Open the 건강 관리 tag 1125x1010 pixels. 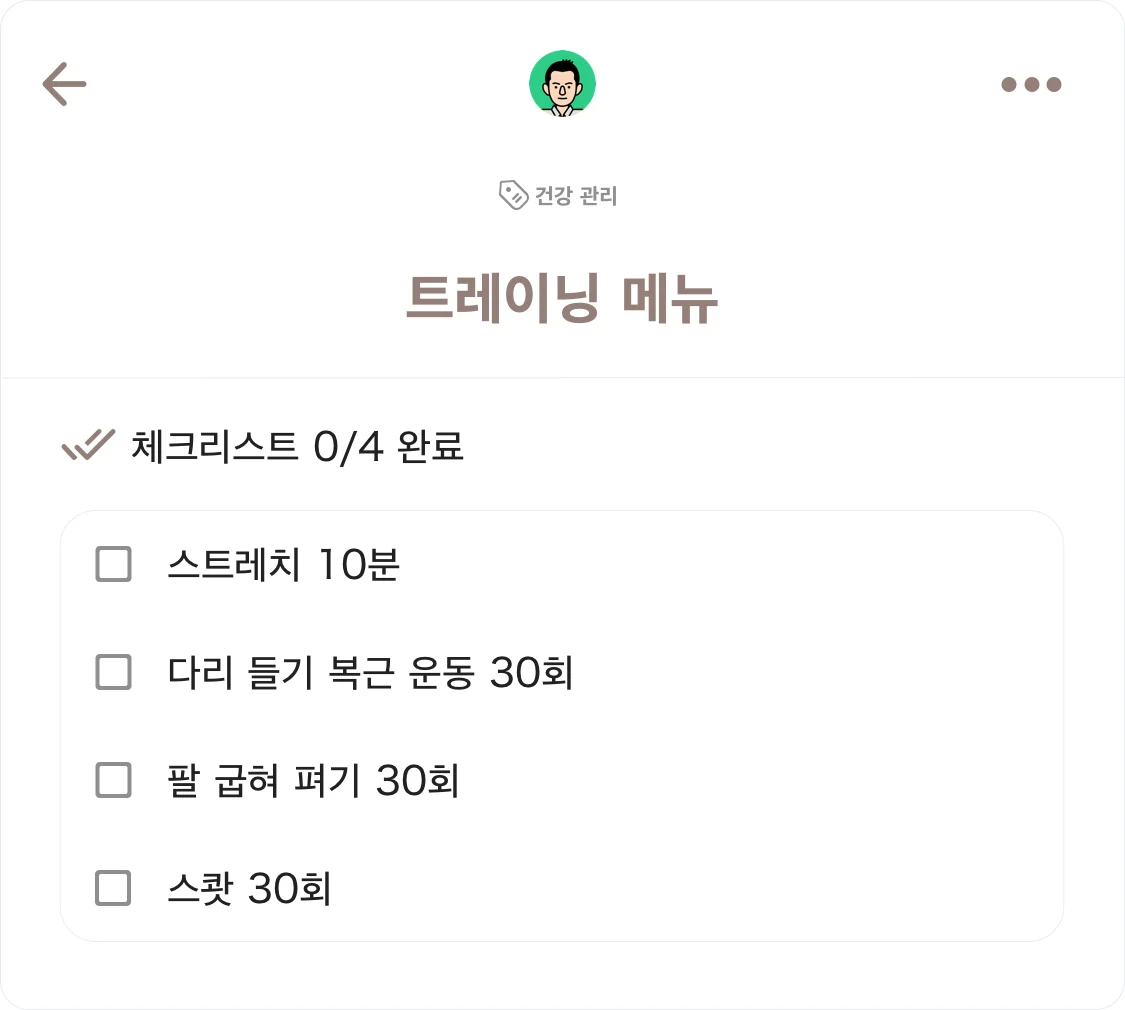point(558,196)
